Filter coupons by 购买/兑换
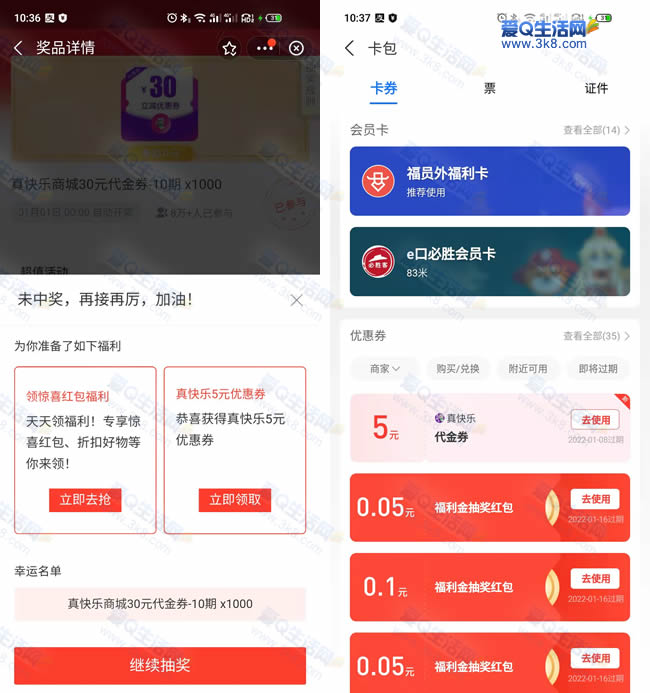 tap(458, 369)
